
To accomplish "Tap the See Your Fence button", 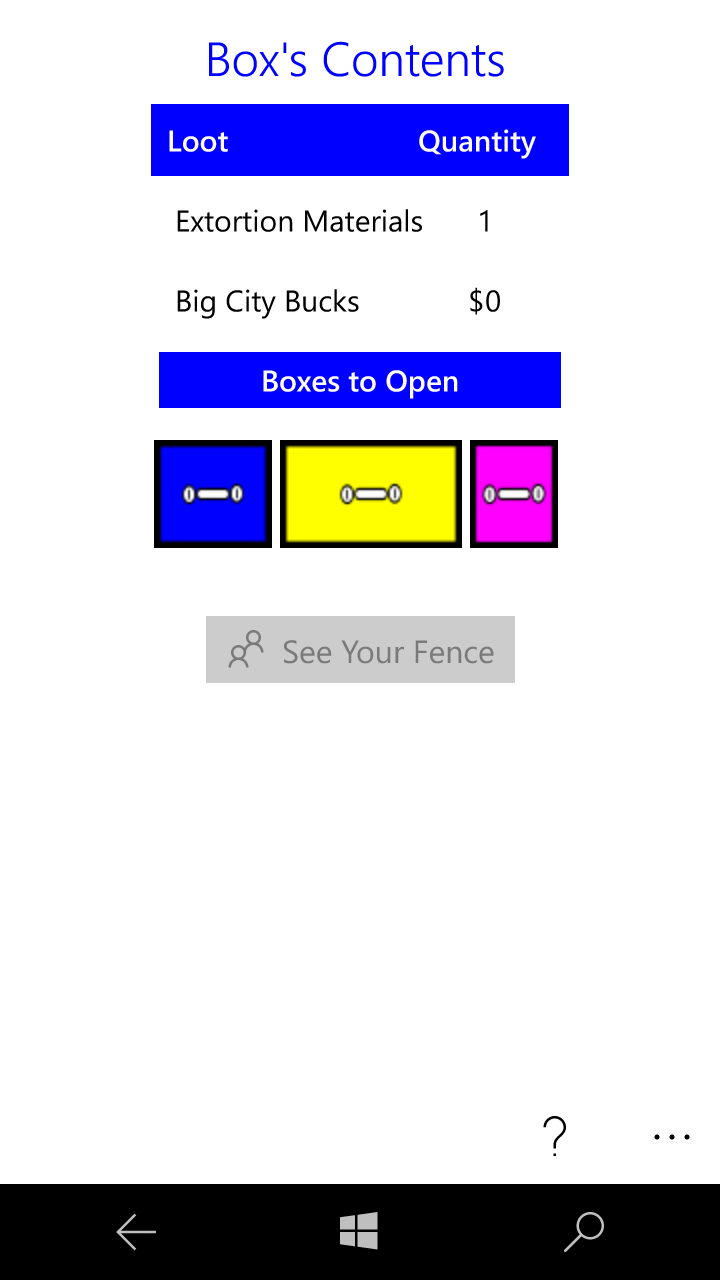I will pyautogui.click(x=360, y=650).
